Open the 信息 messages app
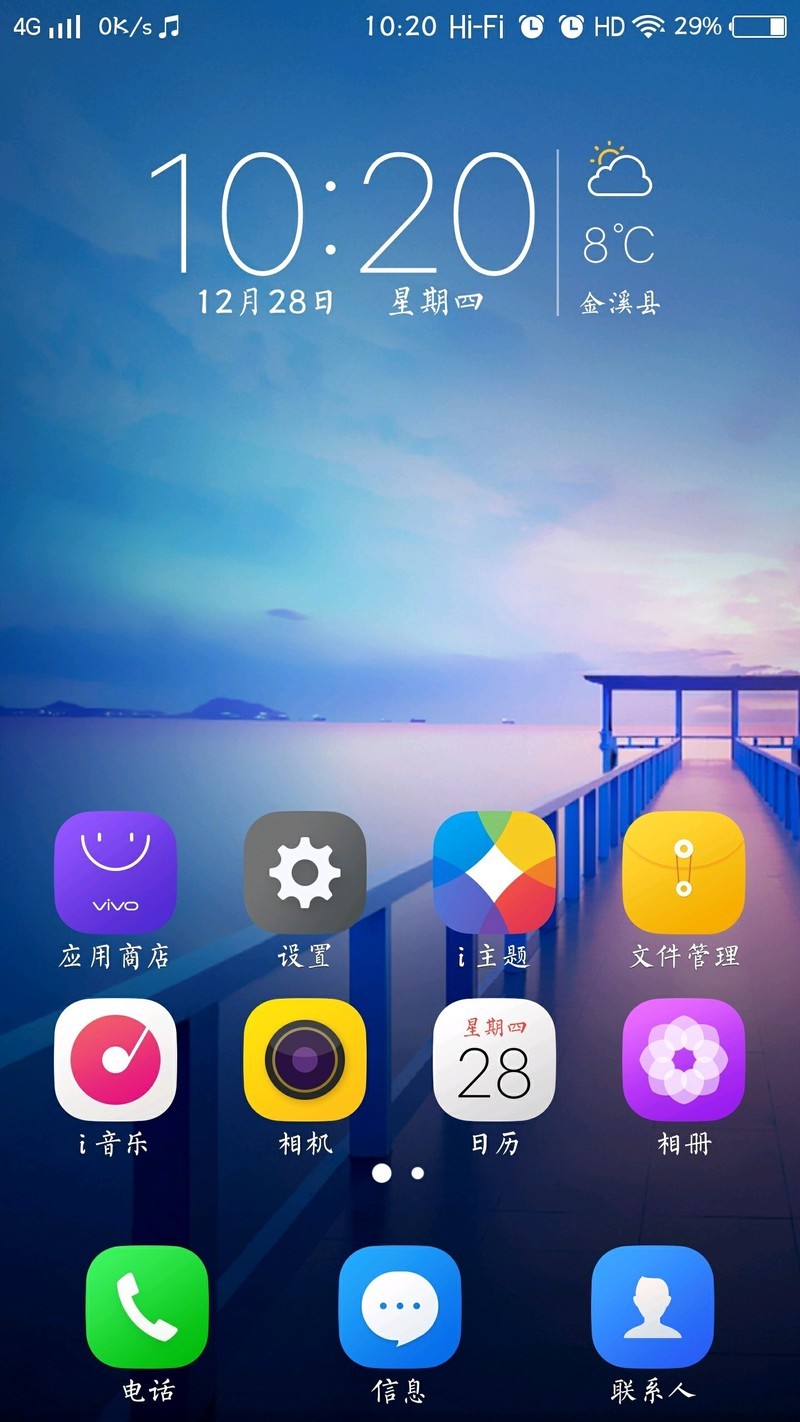Screen dimensions: 800x1422 (x=400, y=1307)
